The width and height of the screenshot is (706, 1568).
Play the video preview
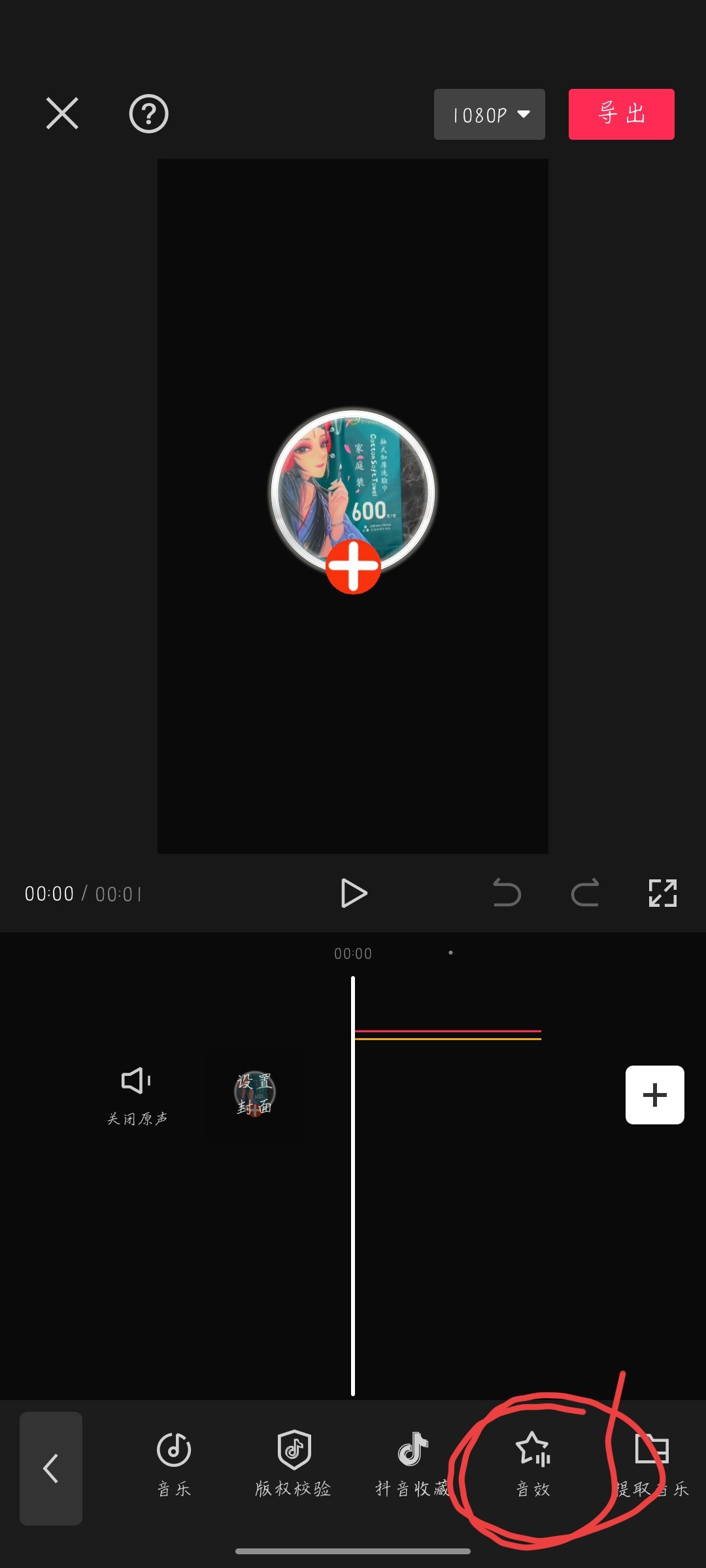[354, 893]
